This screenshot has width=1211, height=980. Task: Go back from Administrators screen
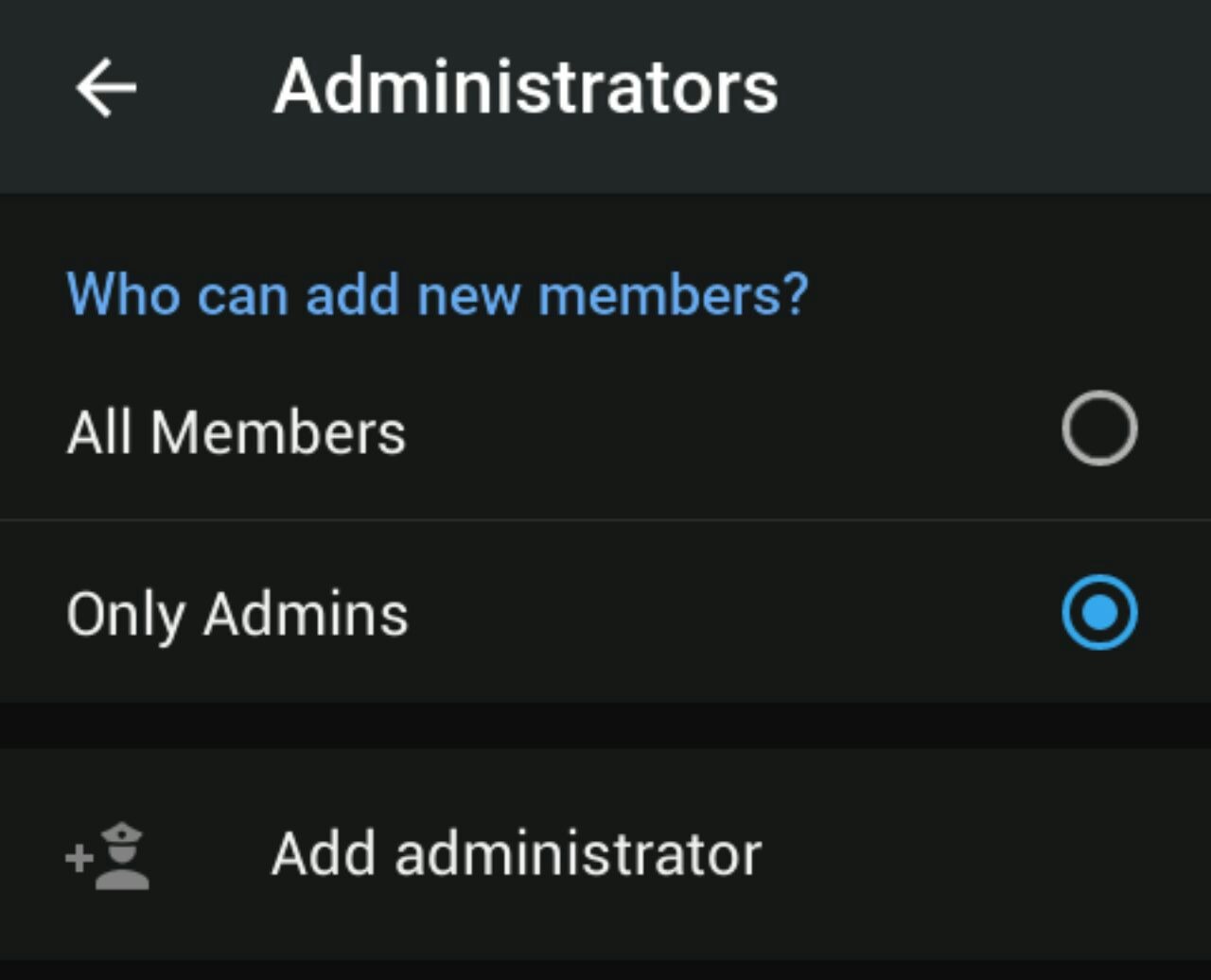pos(106,87)
